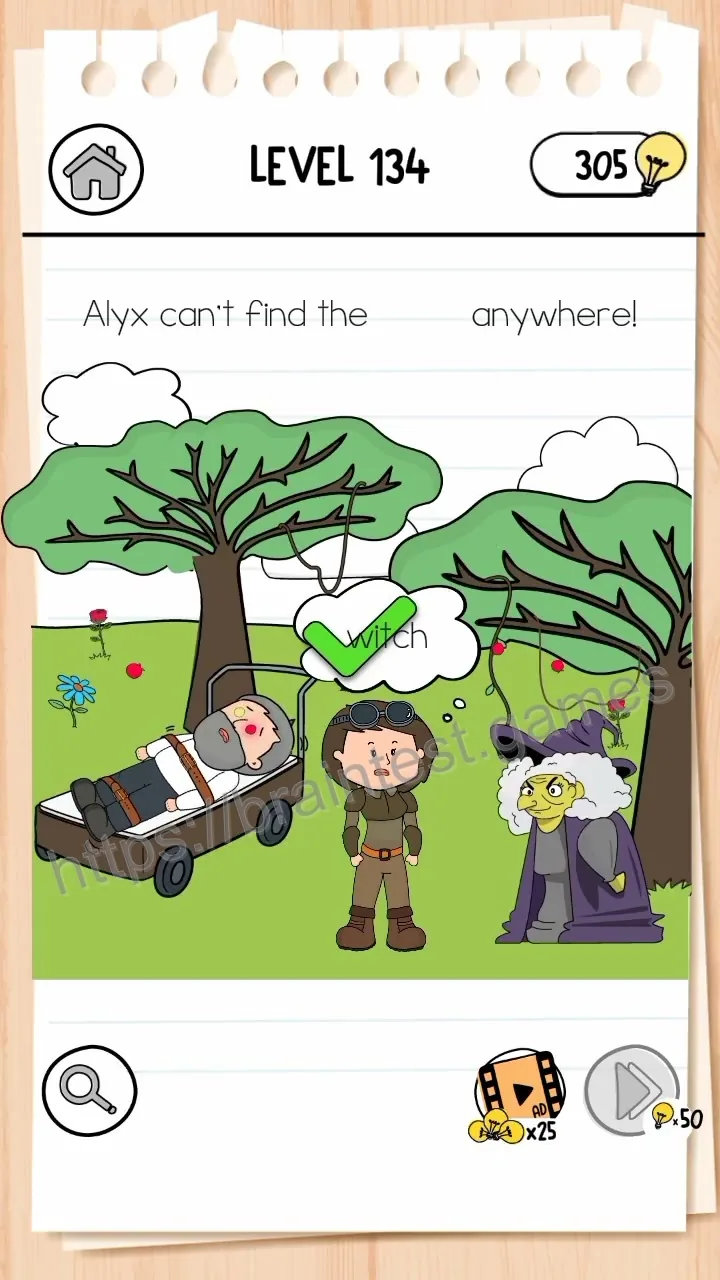Go to the home screen button

pos(96,169)
